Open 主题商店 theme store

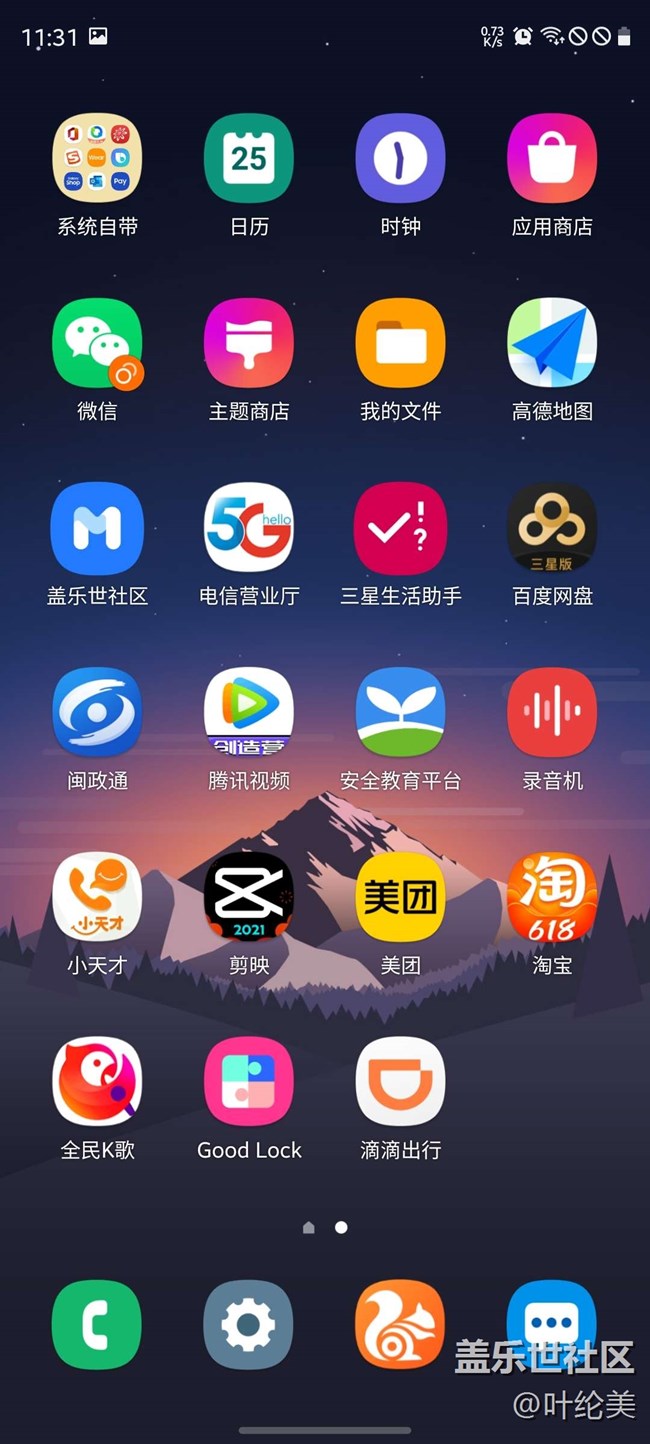(x=249, y=343)
